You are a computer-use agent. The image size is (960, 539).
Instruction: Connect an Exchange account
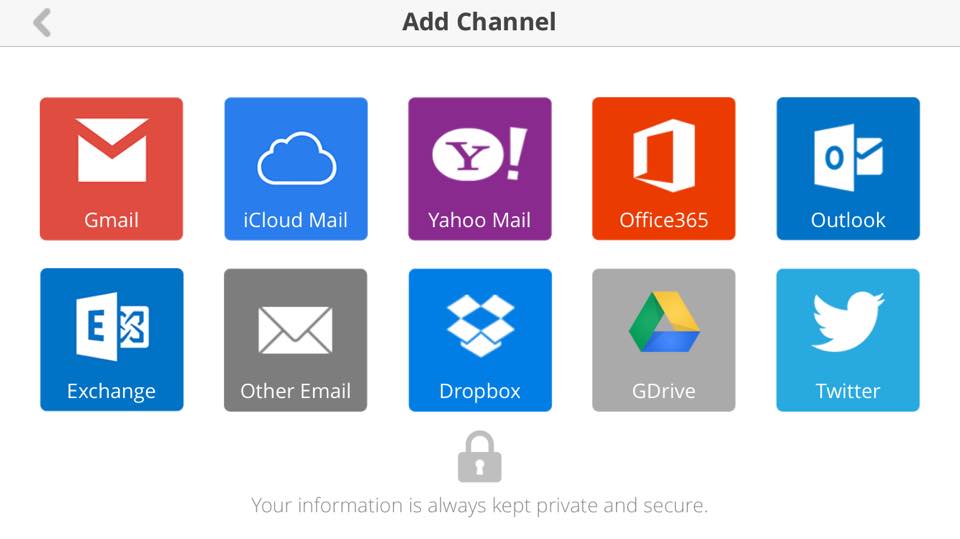[111, 340]
